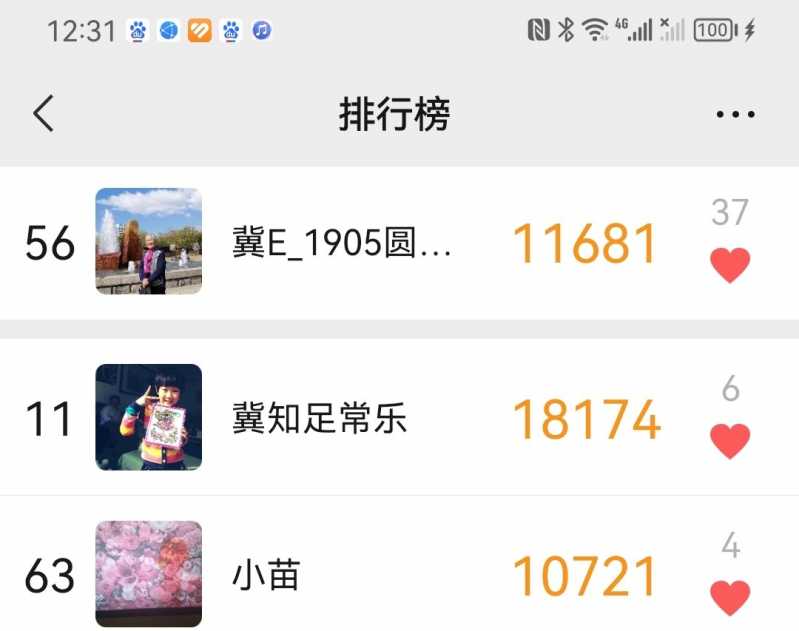The width and height of the screenshot is (799, 631).
Task: Open 冀知足常乐 ranking entry
Action: click(320, 418)
